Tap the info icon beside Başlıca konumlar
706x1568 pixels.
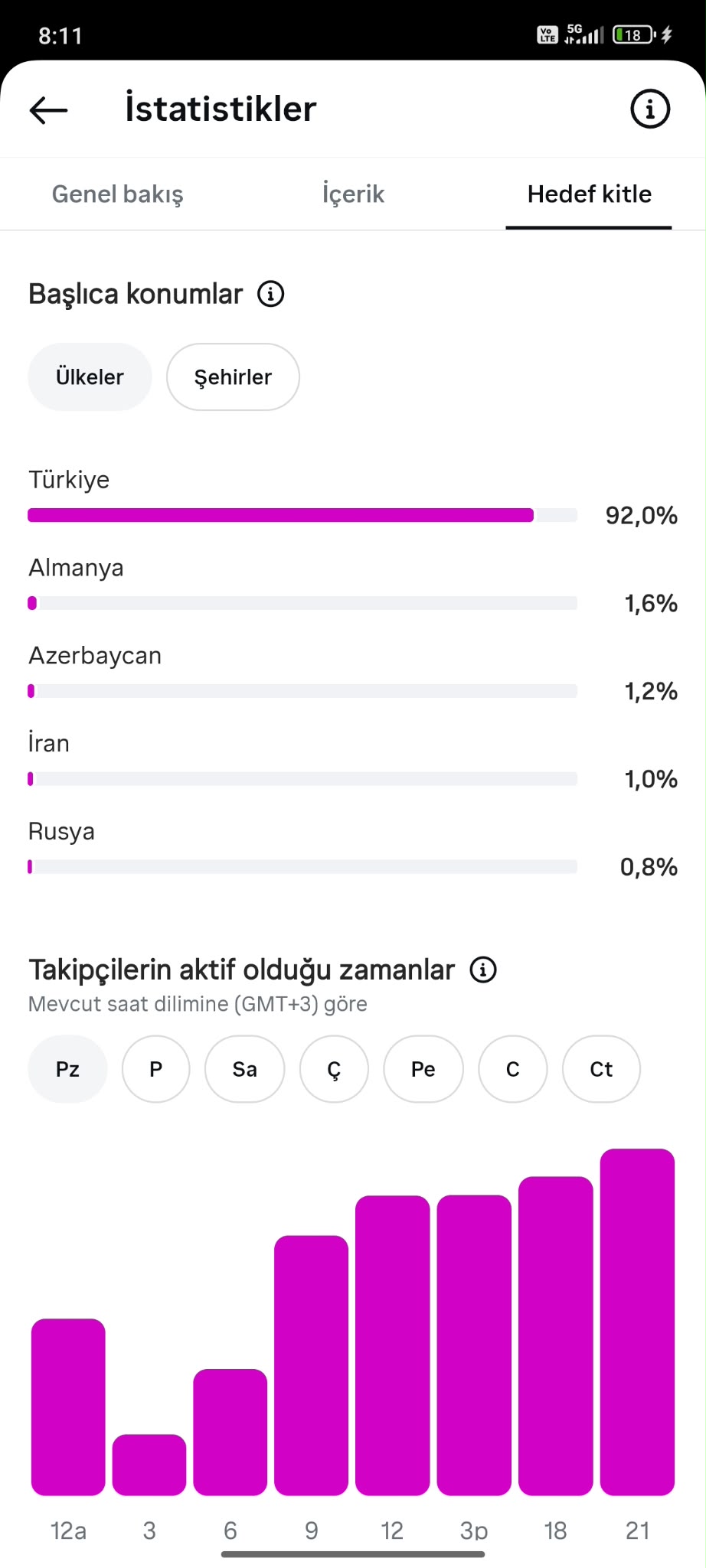click(x=271, y=294)
